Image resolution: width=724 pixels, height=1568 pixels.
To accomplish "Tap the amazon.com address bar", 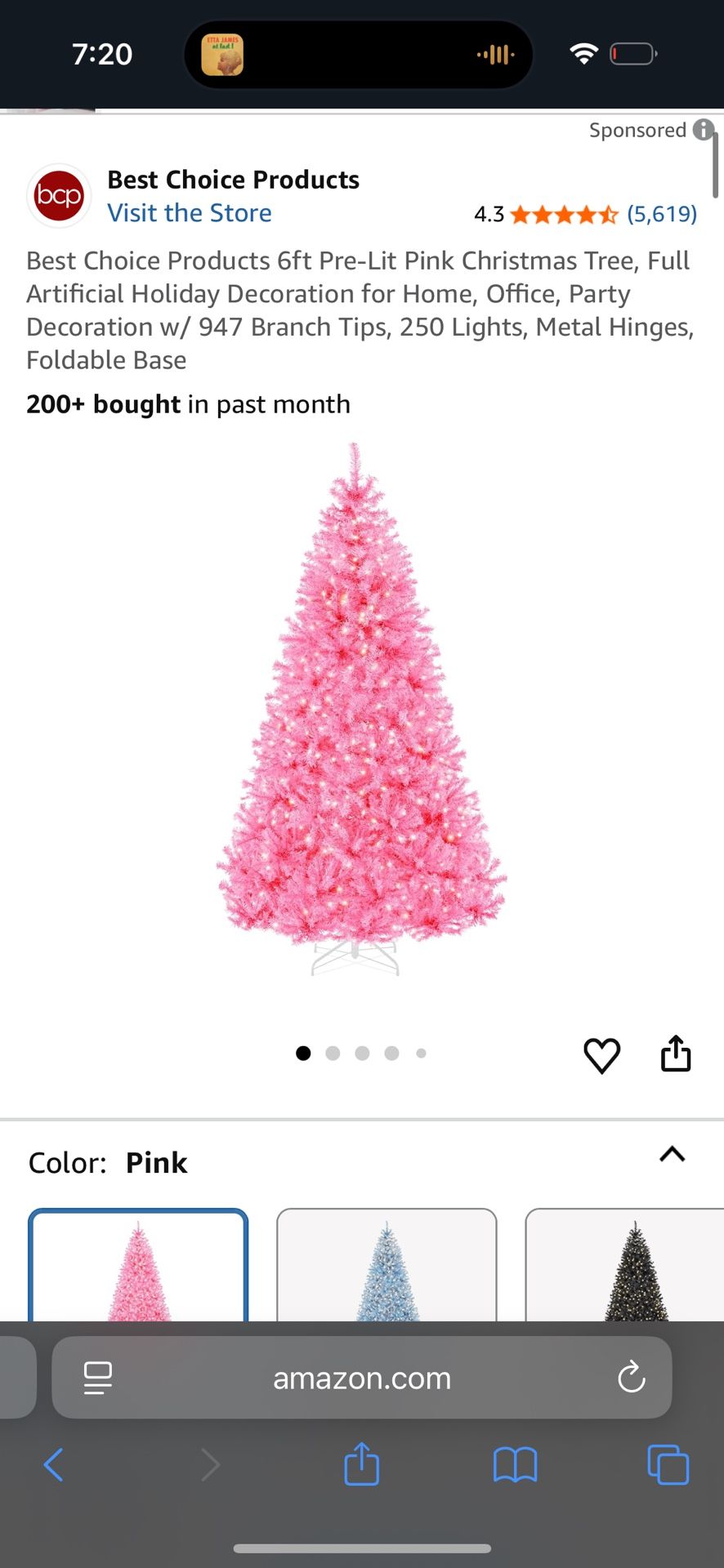I will (362, 1379).
